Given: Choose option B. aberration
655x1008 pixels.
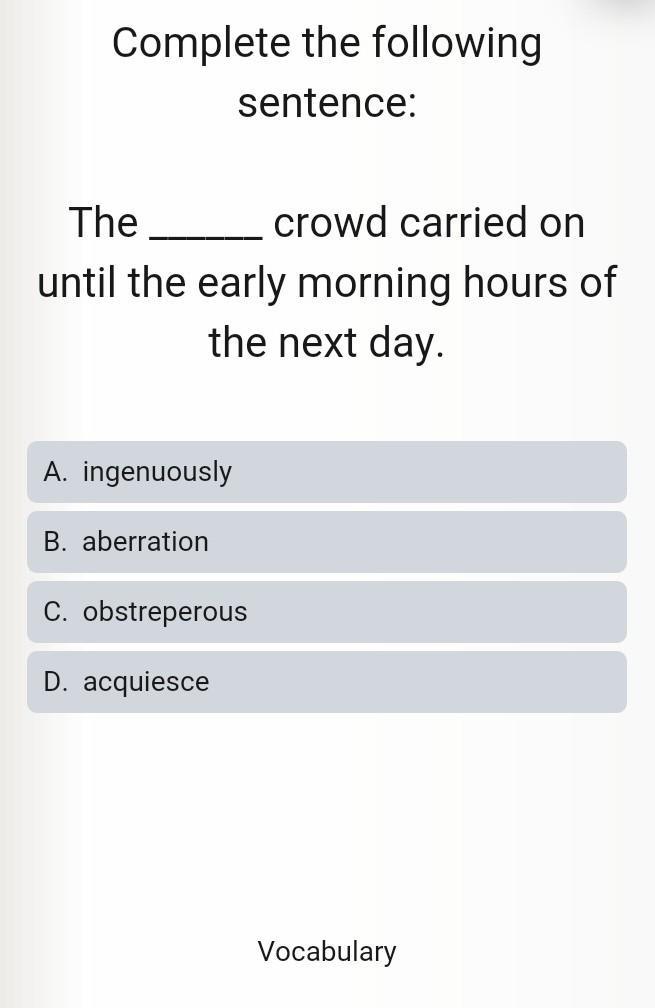Looking at the screenshot, I should coord(327,542).
